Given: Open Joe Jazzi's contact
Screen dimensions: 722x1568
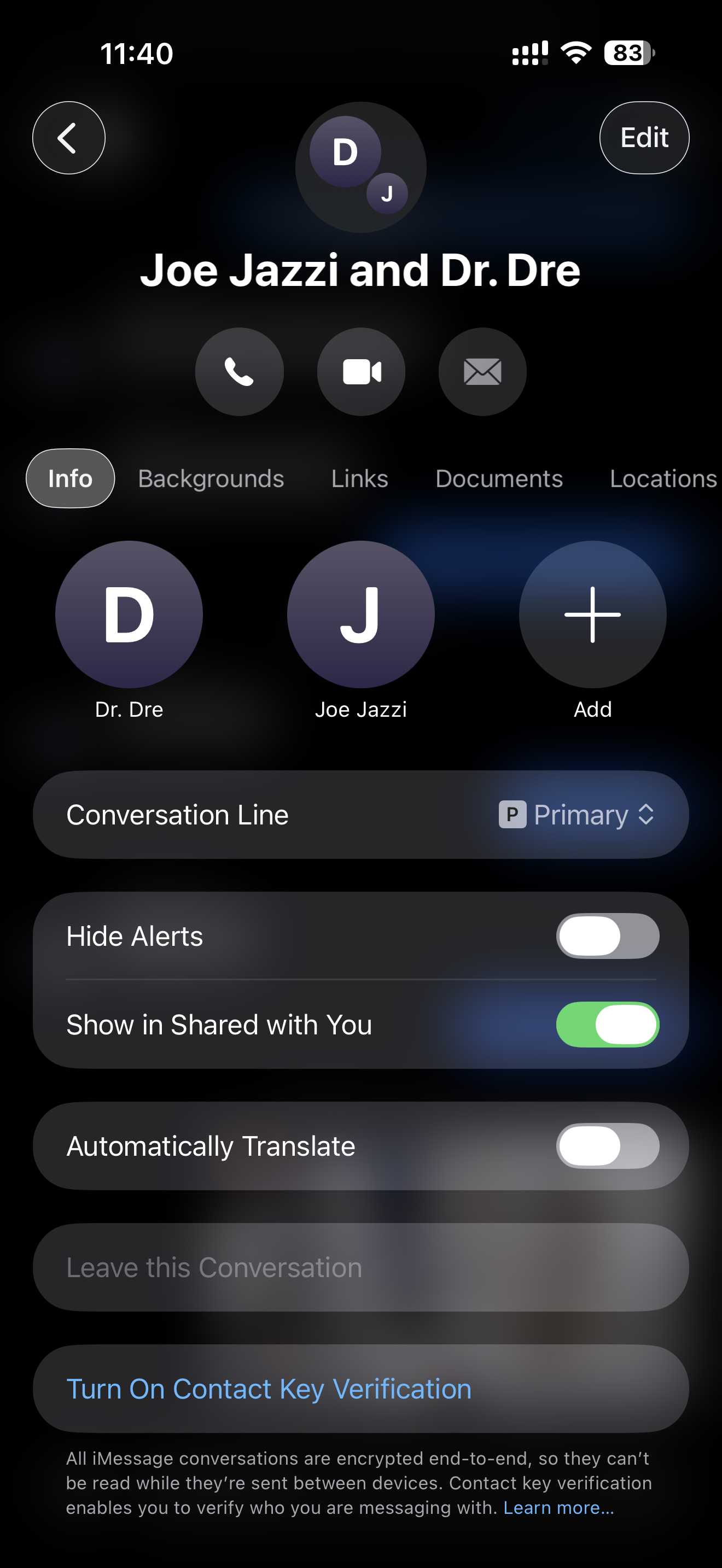Looking at the screenshot, I should [x=361, y=615].
